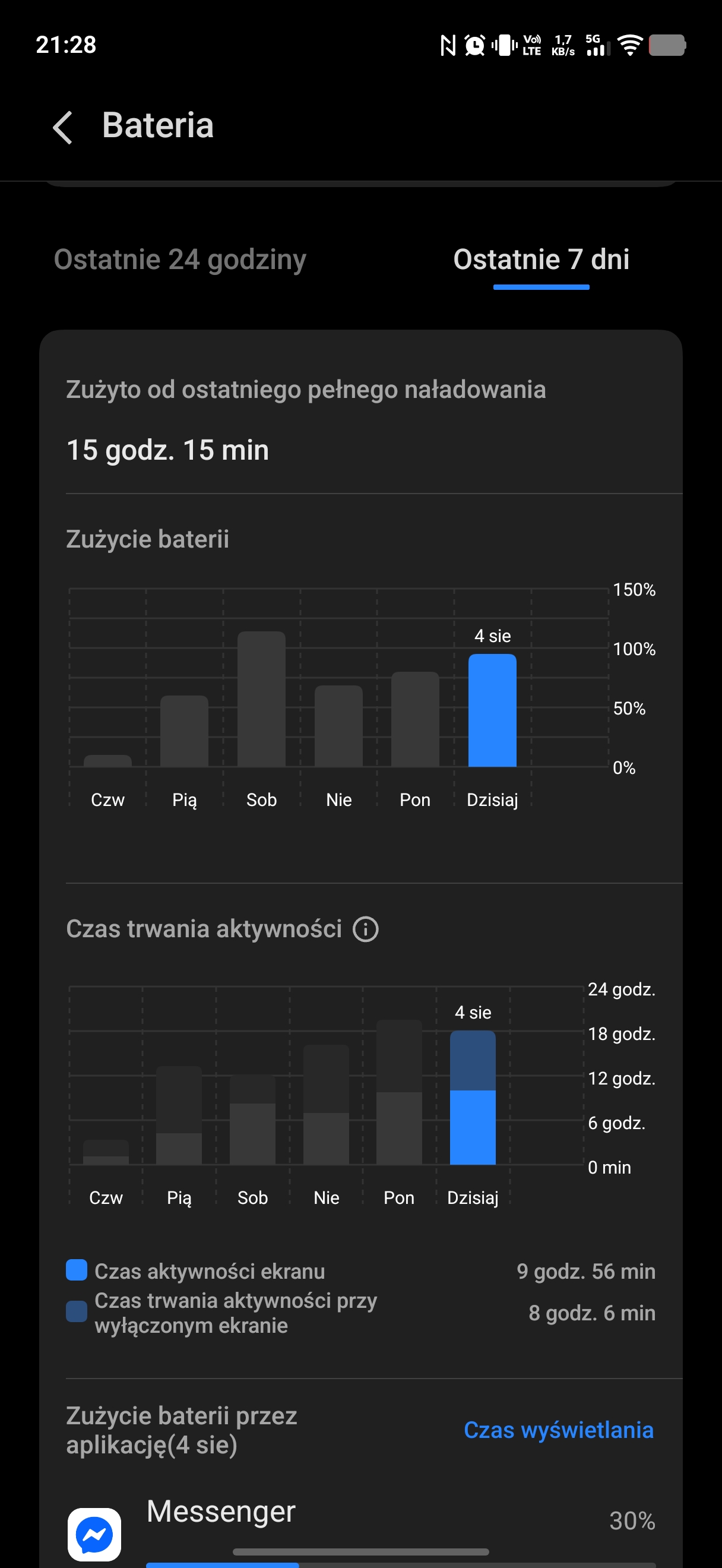This screenshot has height=1568, width=722.
Task: Select the Ostatnie 7 dni tab
Action: coord(541,260)
